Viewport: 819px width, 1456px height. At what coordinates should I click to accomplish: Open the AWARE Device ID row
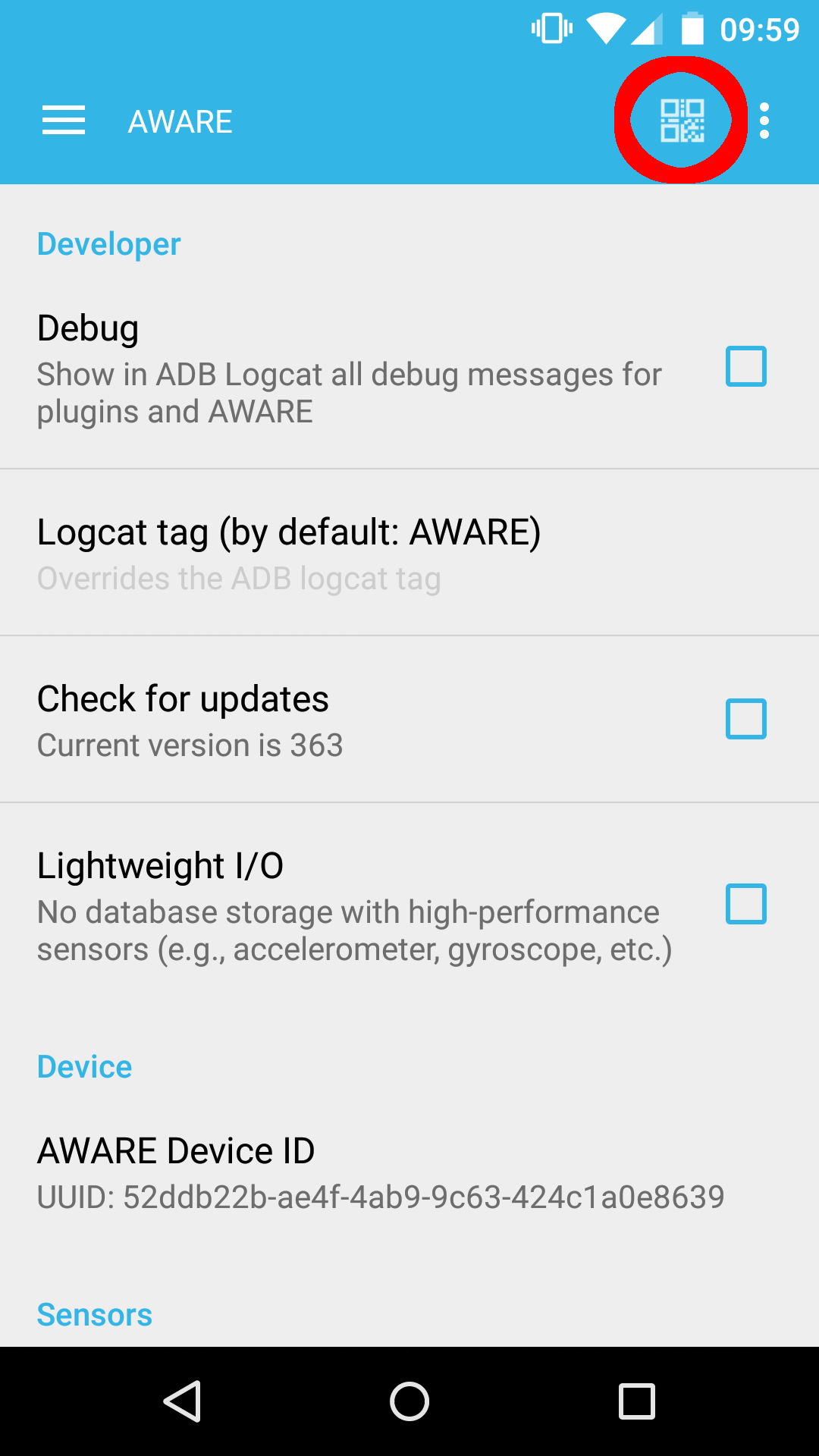379,1172
